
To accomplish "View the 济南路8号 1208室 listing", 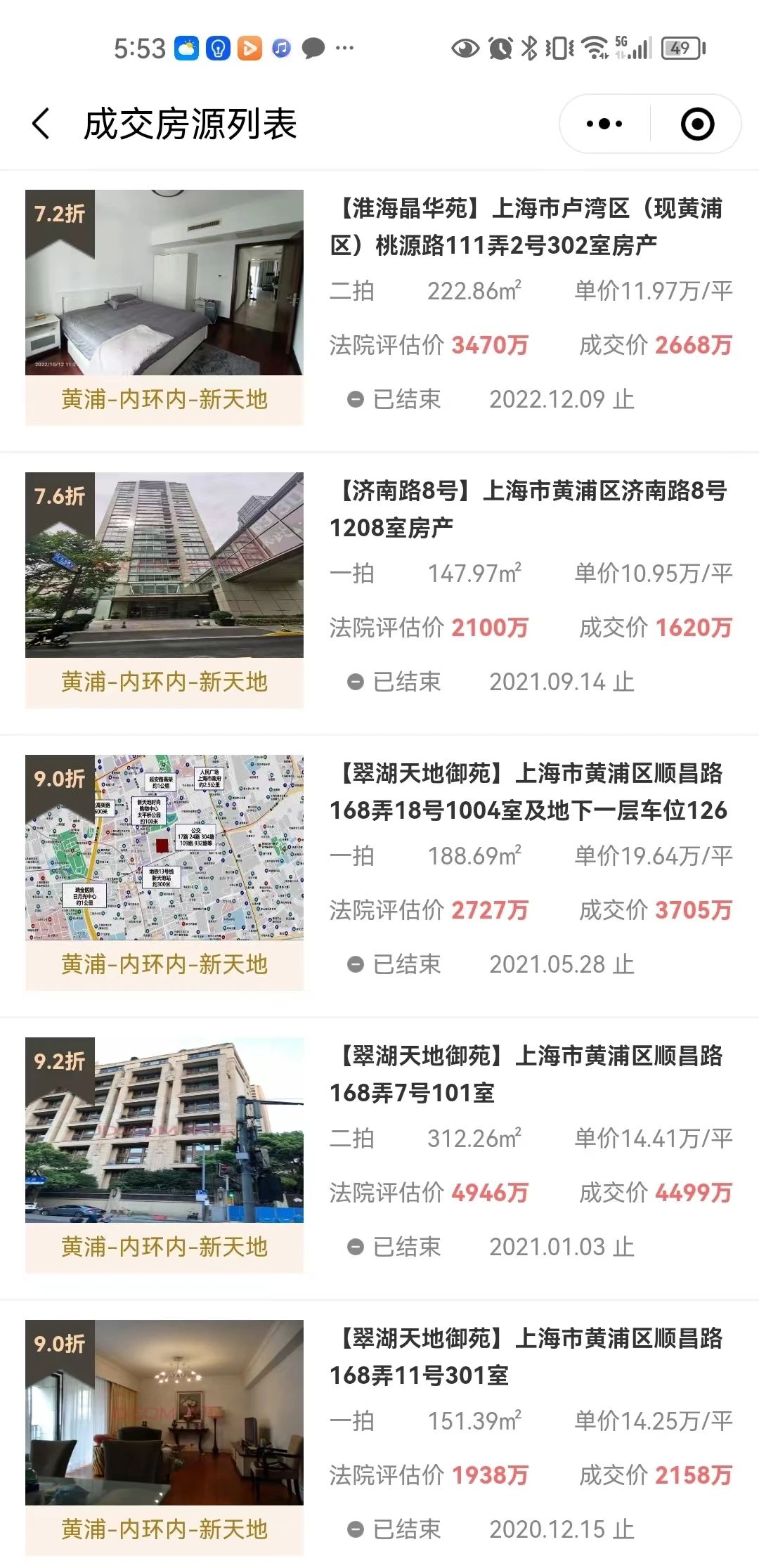I will 528,509.
